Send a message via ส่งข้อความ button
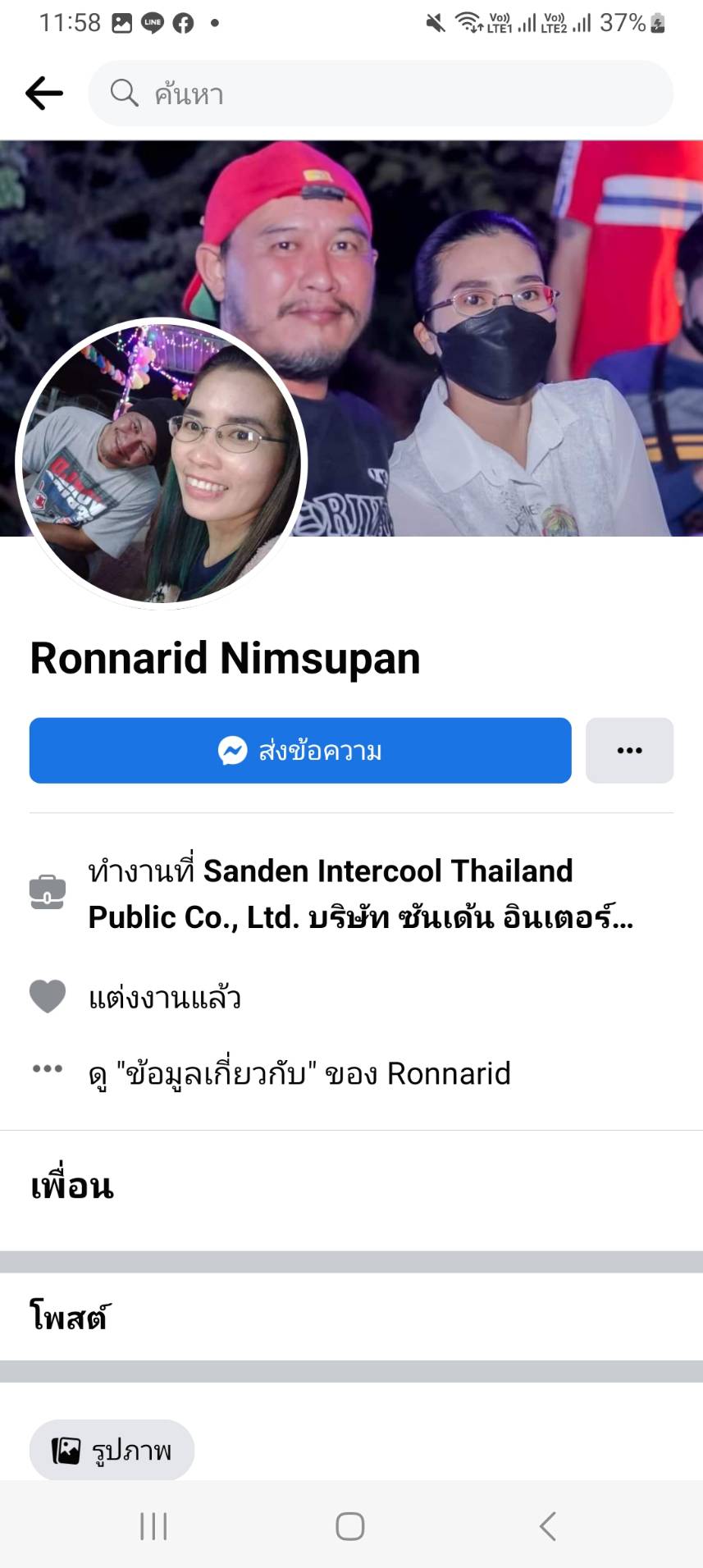Screen dimensions: 703x1568 300,750
